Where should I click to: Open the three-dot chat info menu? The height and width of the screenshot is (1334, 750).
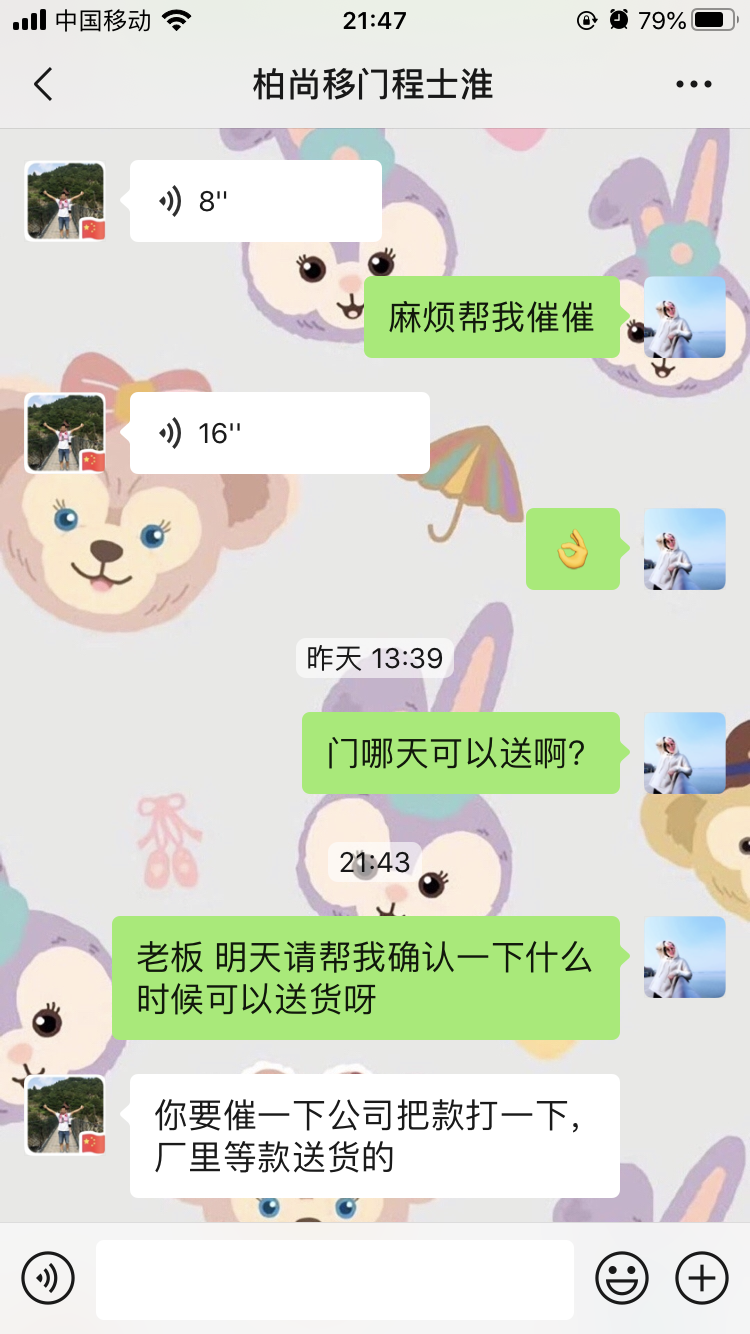693,85
